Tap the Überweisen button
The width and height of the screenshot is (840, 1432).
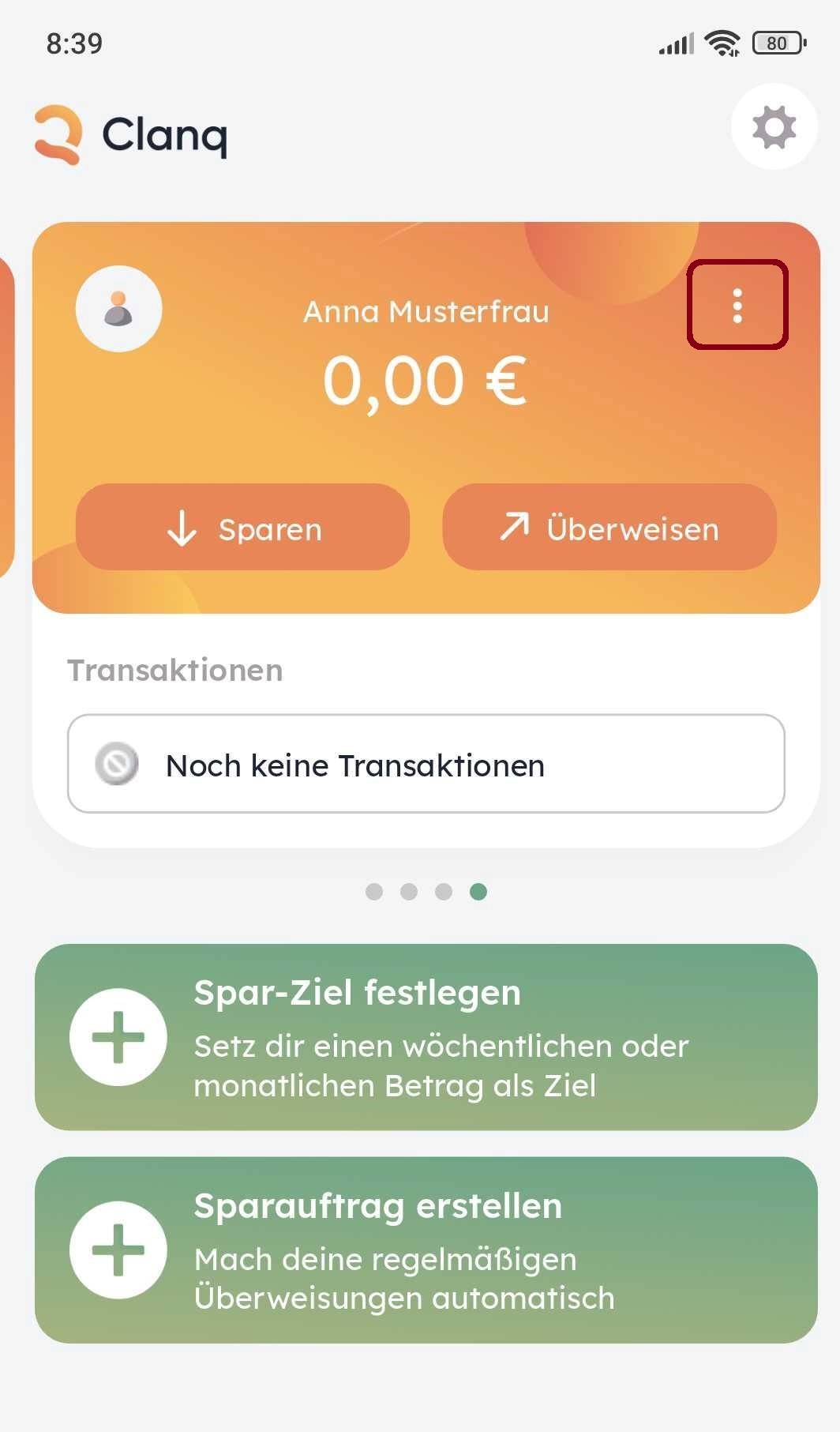tap(609, 528)
